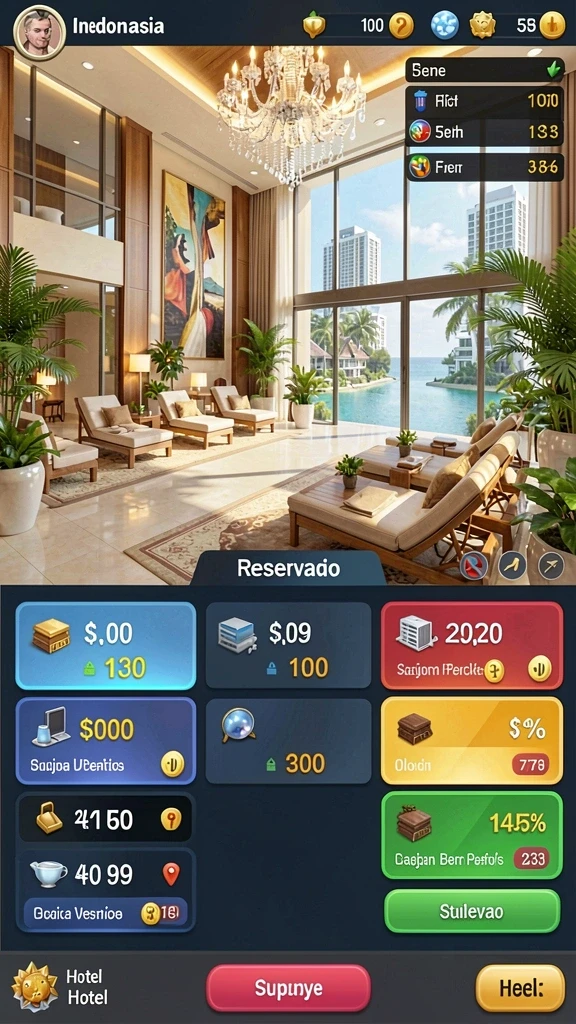The height and width of the screenshot is (1024, 576).
Task: Tap the arrow icon at scene corner
Action: (x=551, y=566)
